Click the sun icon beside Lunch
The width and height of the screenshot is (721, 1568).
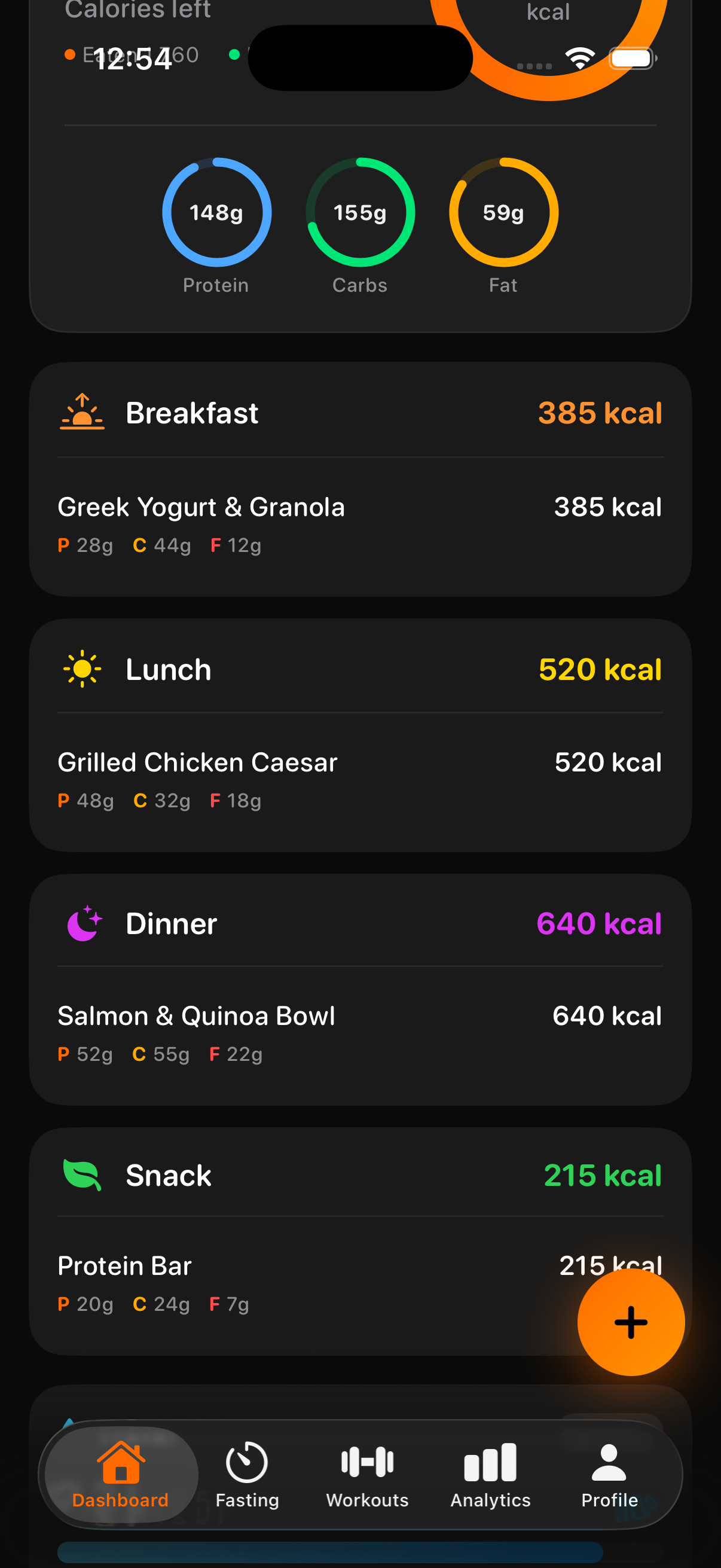pos(83,669)
